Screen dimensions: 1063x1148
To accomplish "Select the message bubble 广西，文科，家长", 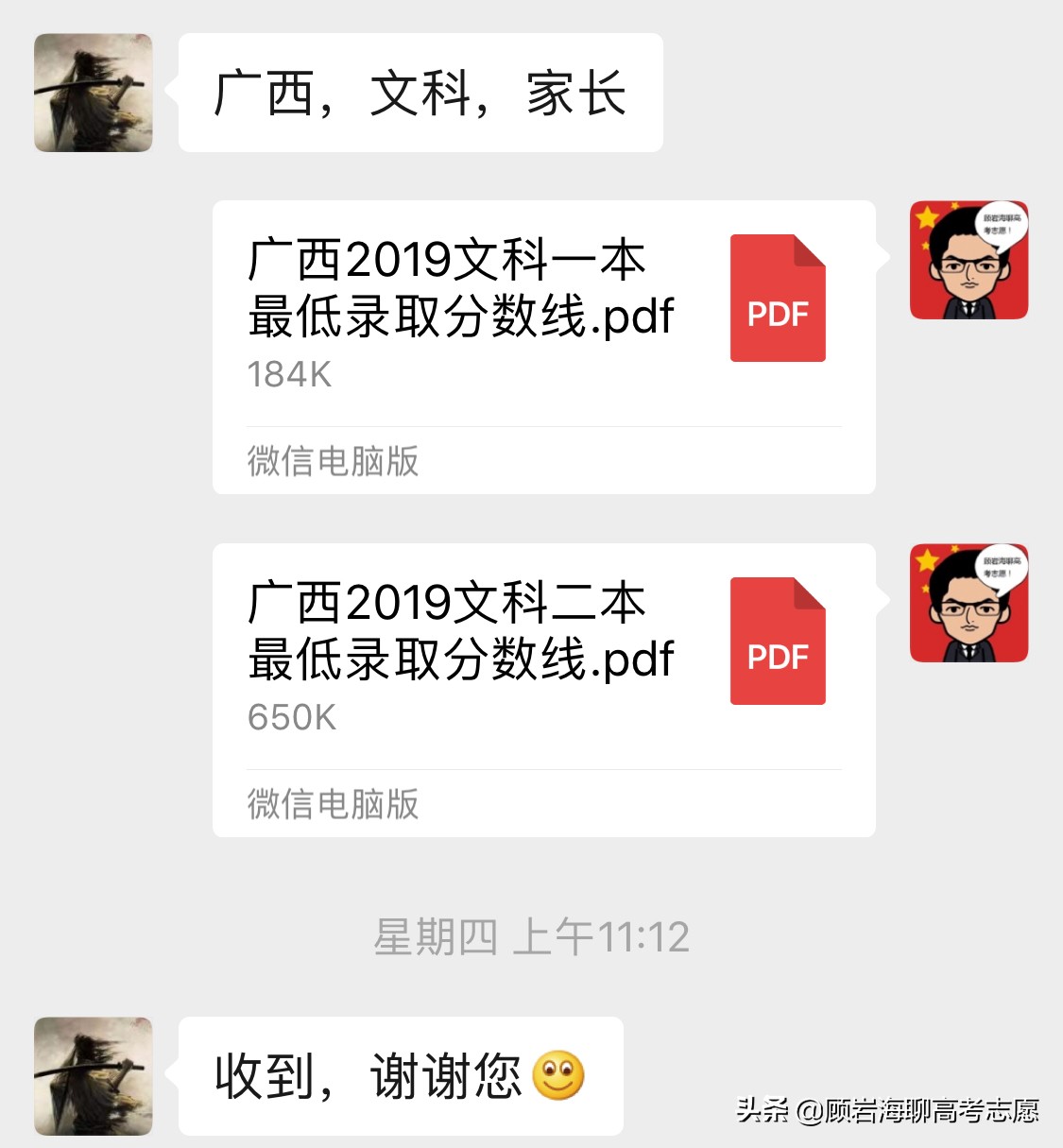I will click(x=420, y=92).
